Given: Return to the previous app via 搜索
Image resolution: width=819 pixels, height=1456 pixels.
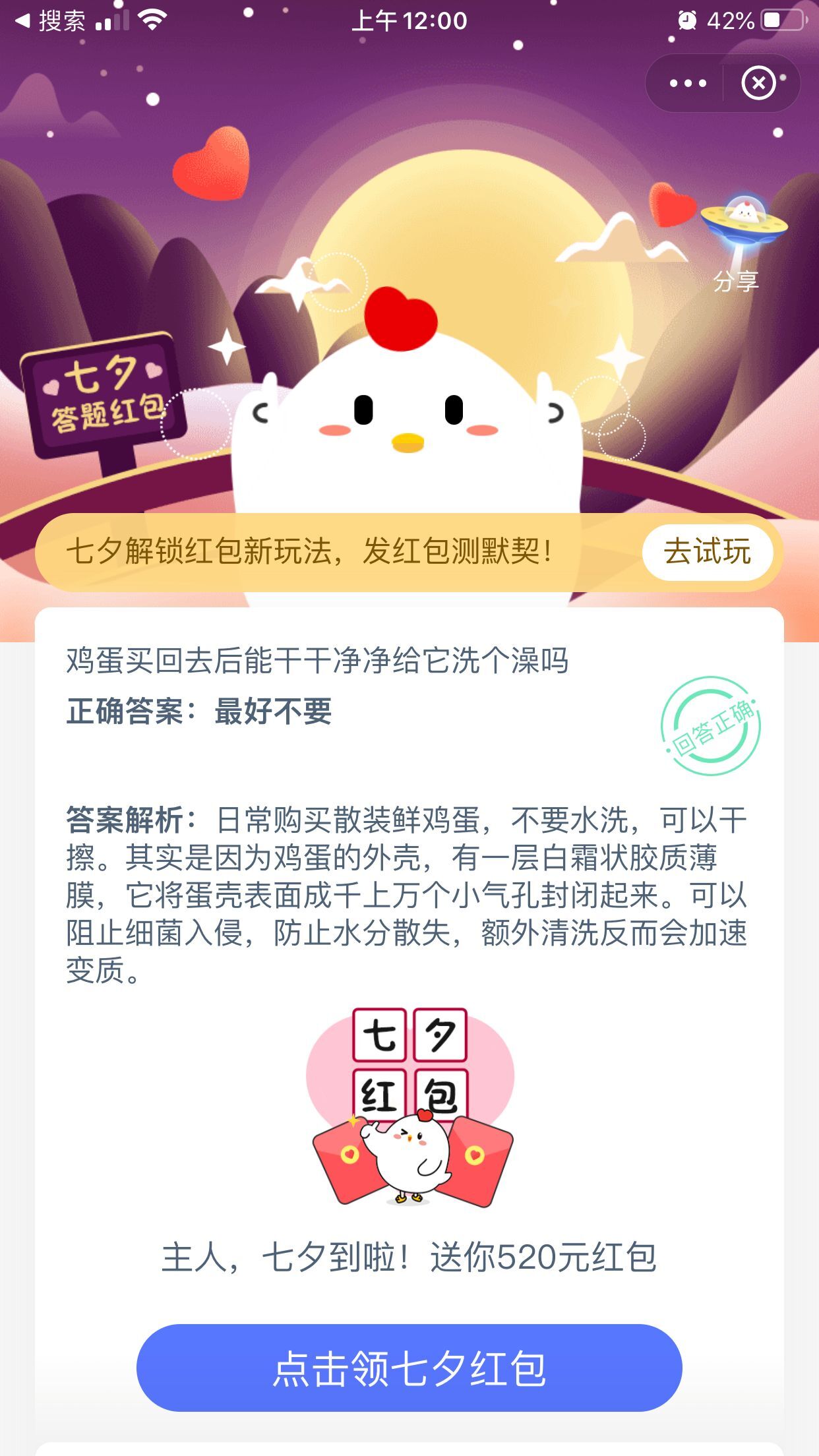Looking at the screenshot, I should coord(51,21).
